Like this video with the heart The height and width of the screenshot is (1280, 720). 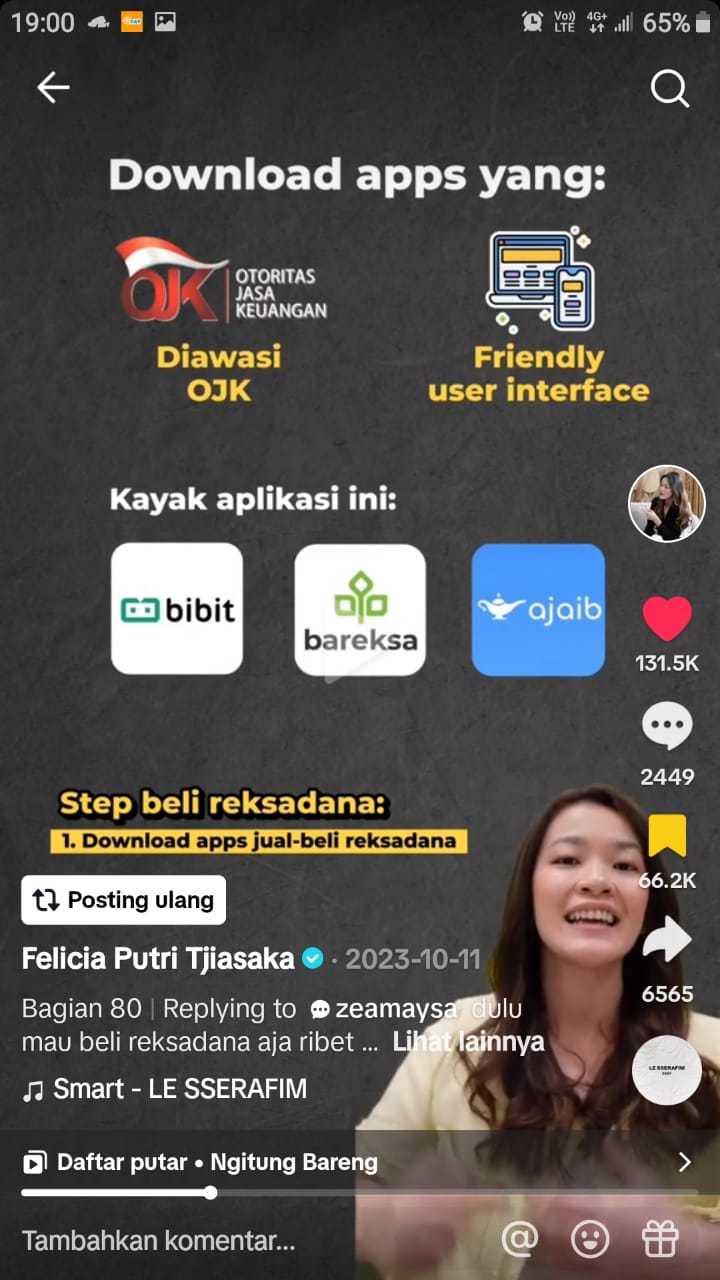[x=667, y=619]
